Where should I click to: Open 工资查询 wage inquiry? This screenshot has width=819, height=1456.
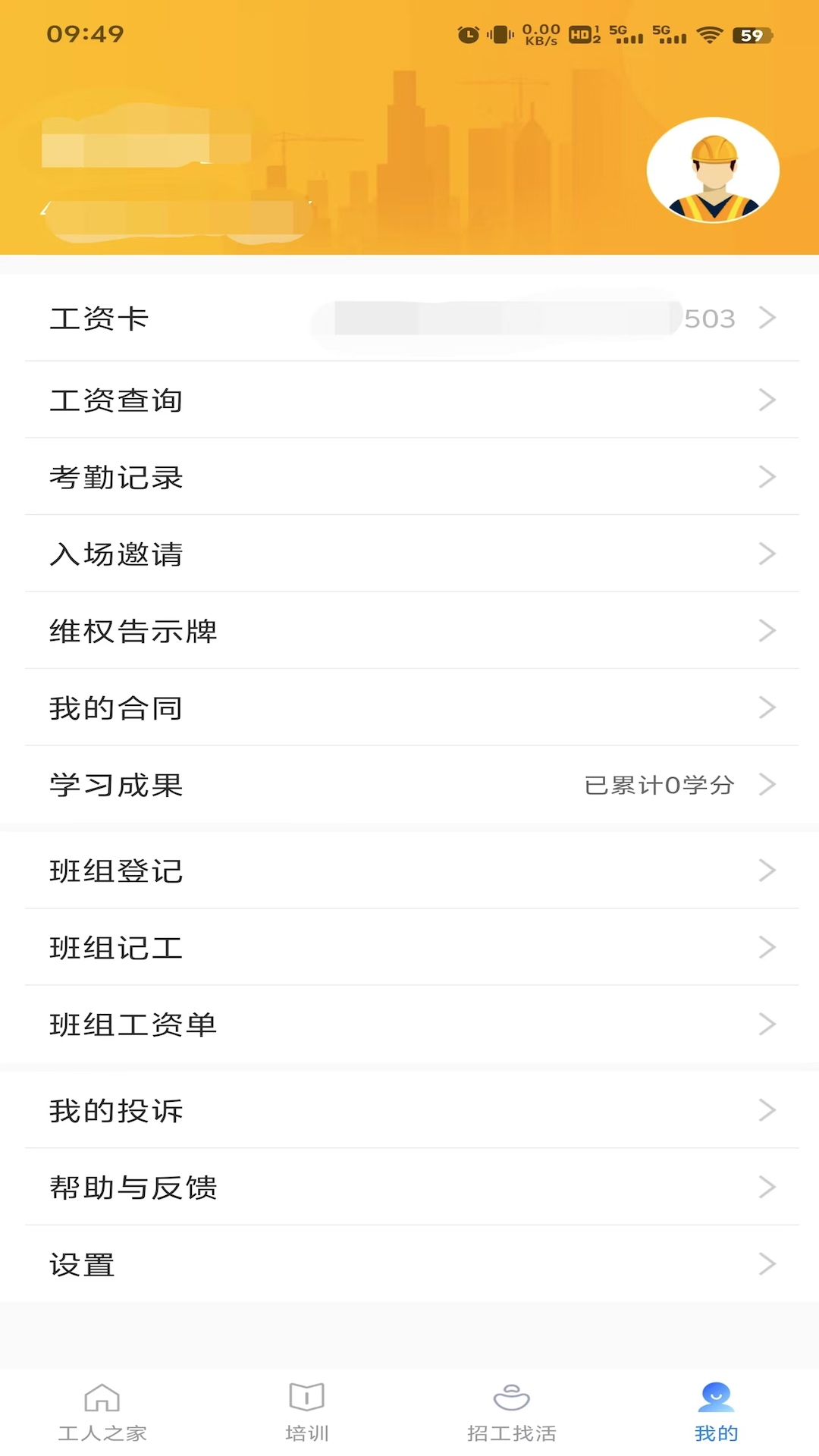click(x=409, y=400)
